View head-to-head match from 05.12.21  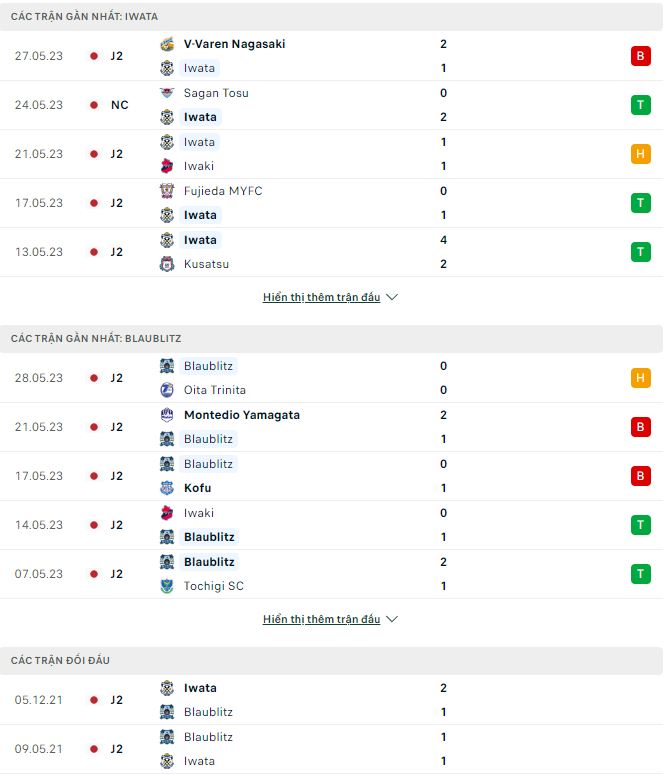click(x=331, y=700)
